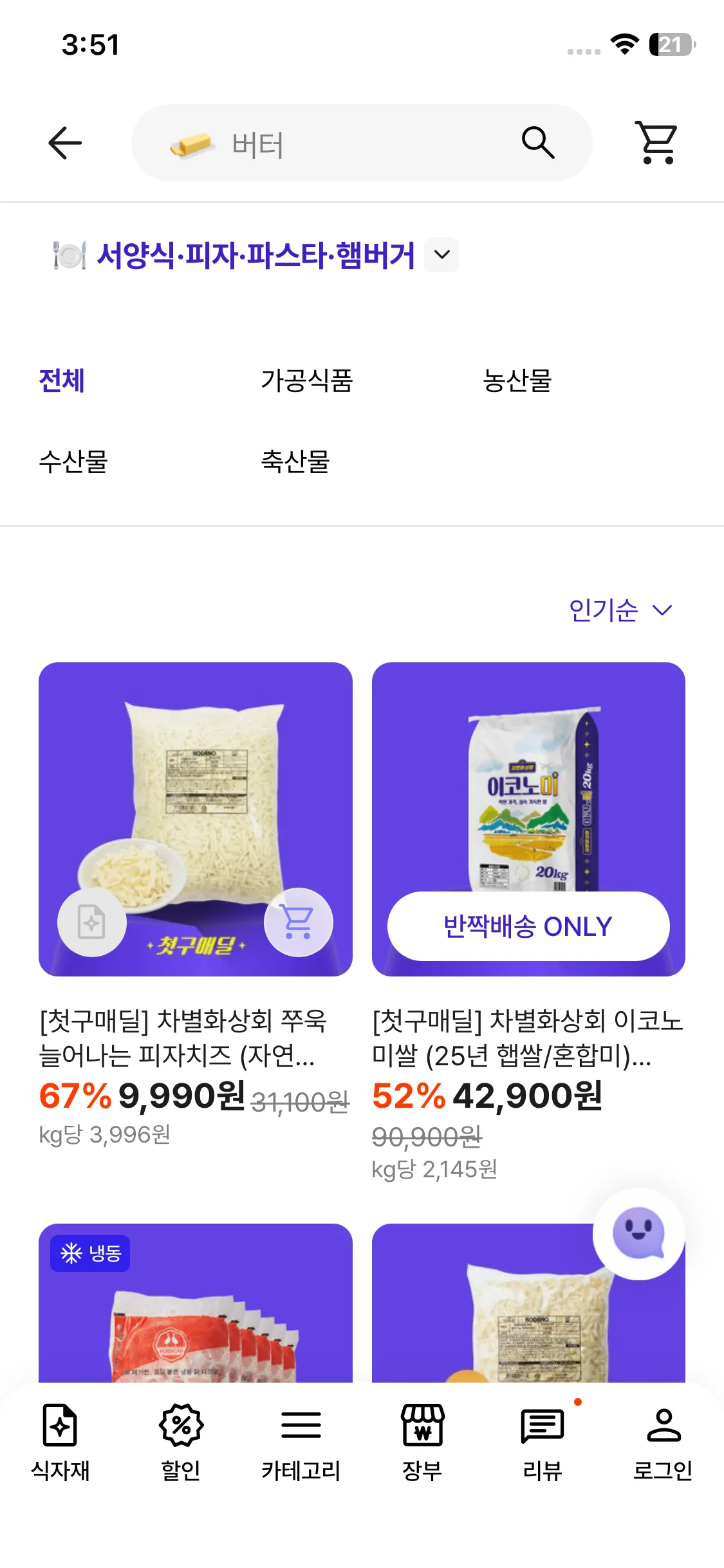Open the shopping cart

click(x=657, y=143)
